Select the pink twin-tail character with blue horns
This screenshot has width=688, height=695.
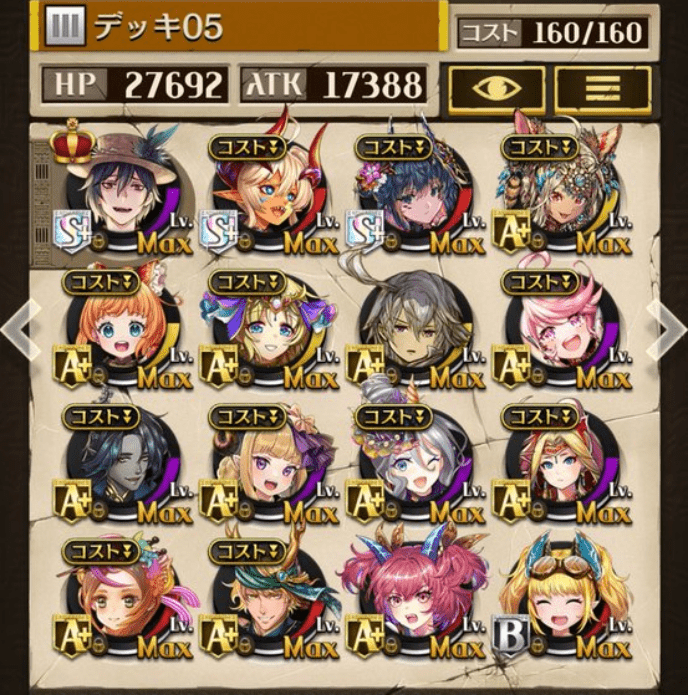point(414,600)
